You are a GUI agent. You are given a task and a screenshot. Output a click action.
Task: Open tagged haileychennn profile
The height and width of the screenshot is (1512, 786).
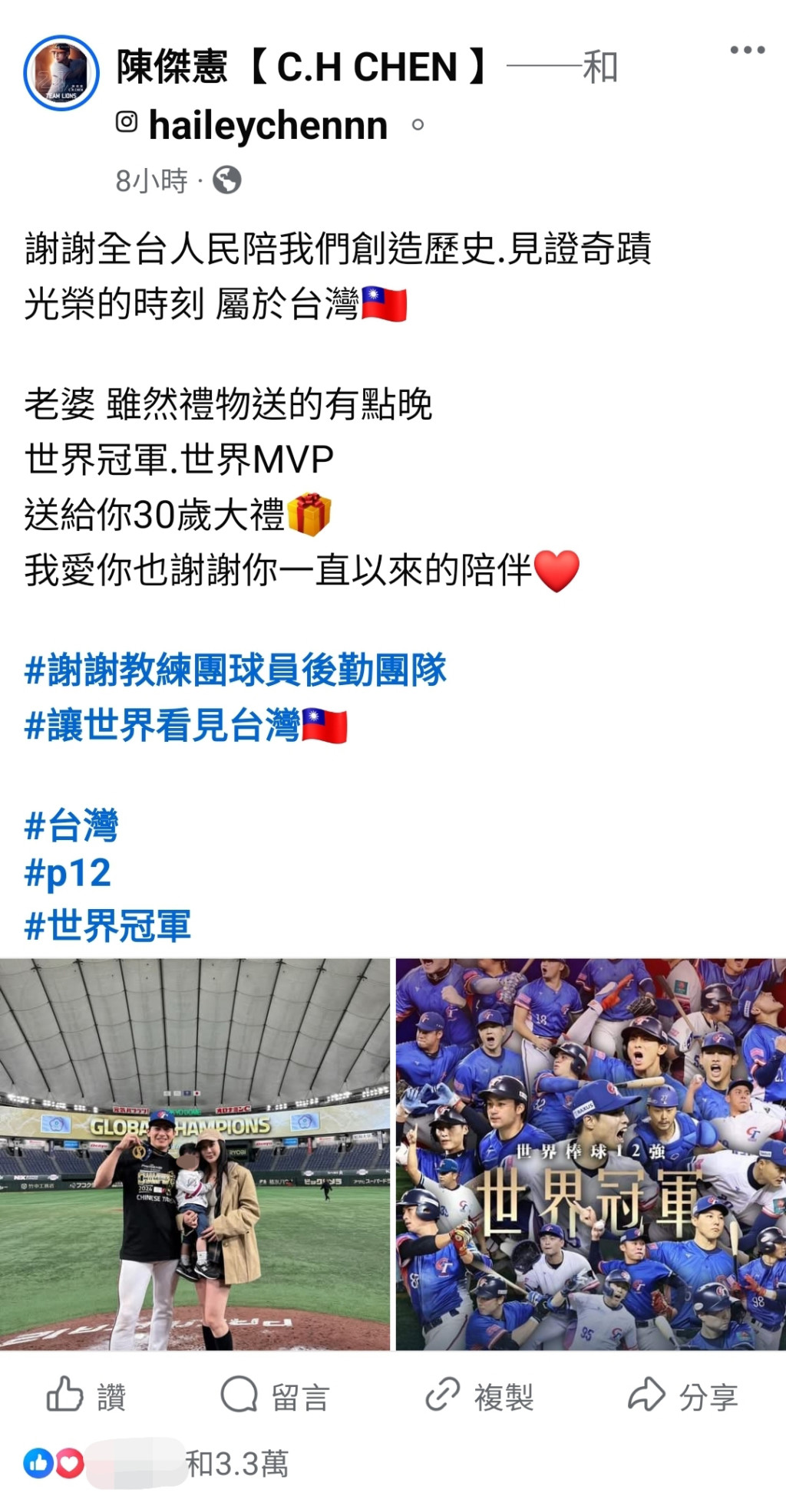pos(267,126)
